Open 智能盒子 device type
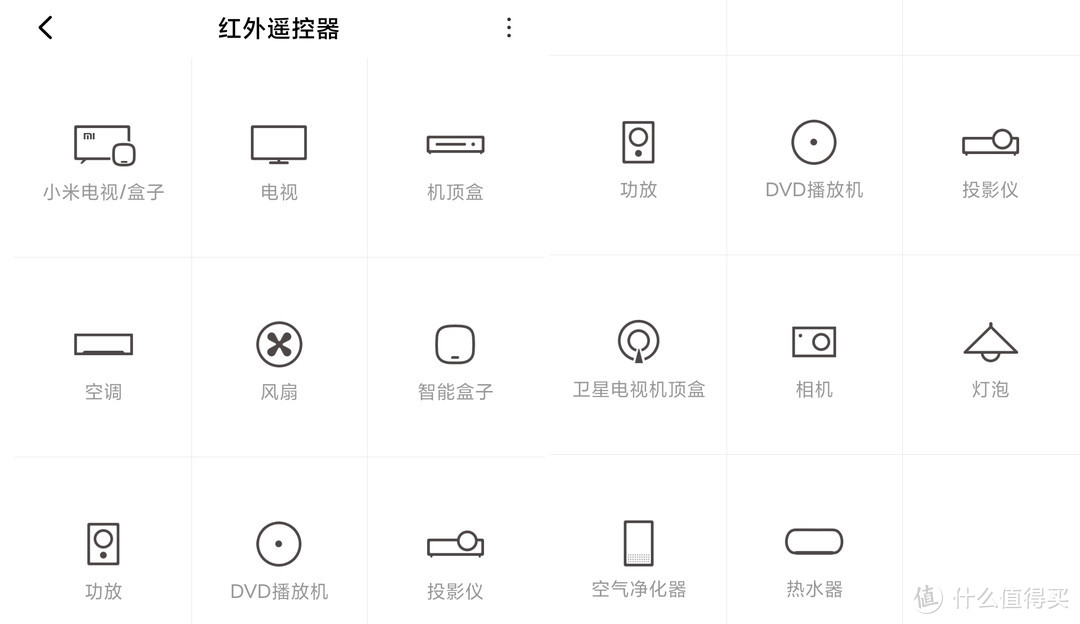The height and width of the screenshot is (624, 1080). pos(455,360)
